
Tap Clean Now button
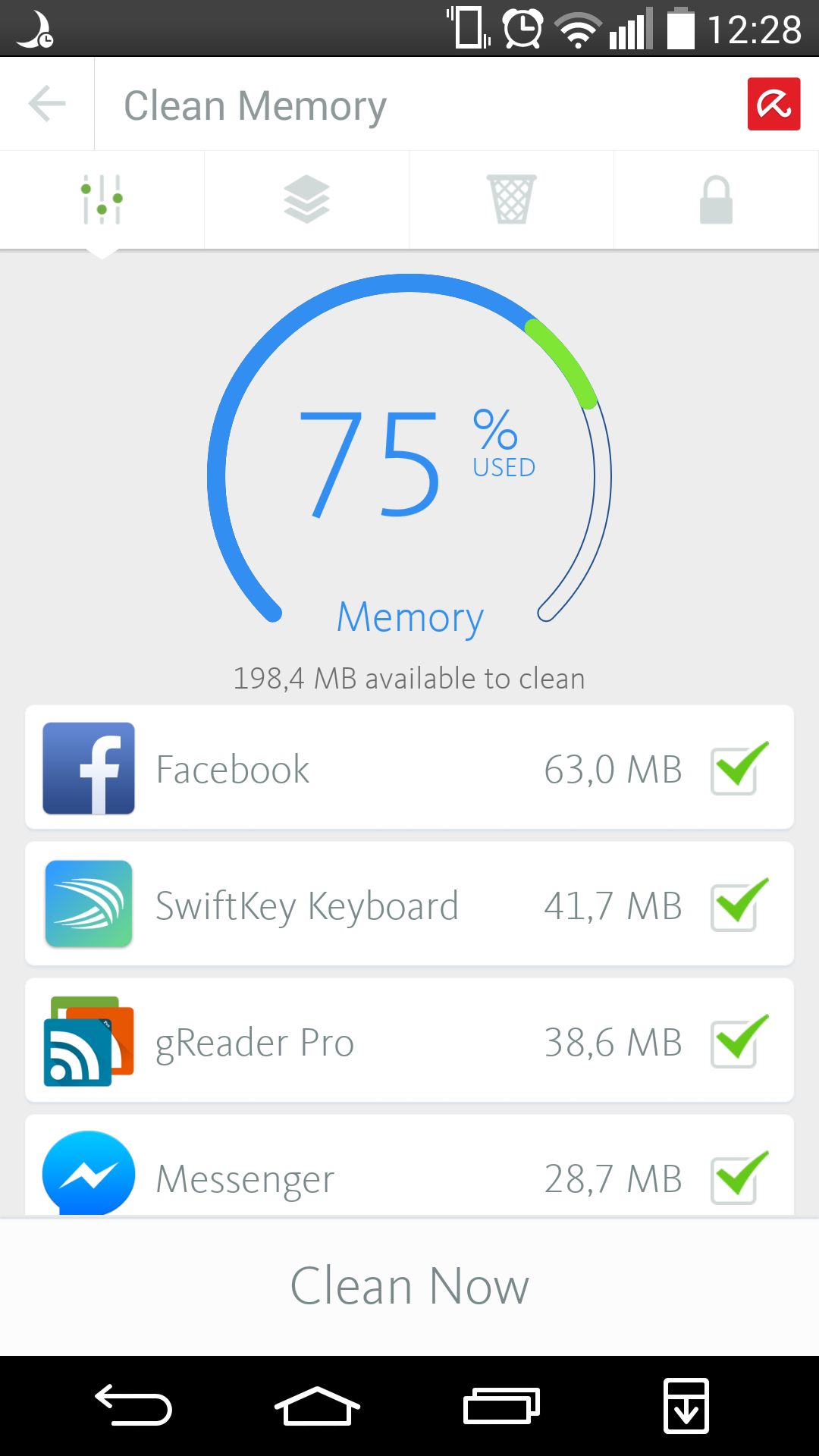(x=409, y=1287)
